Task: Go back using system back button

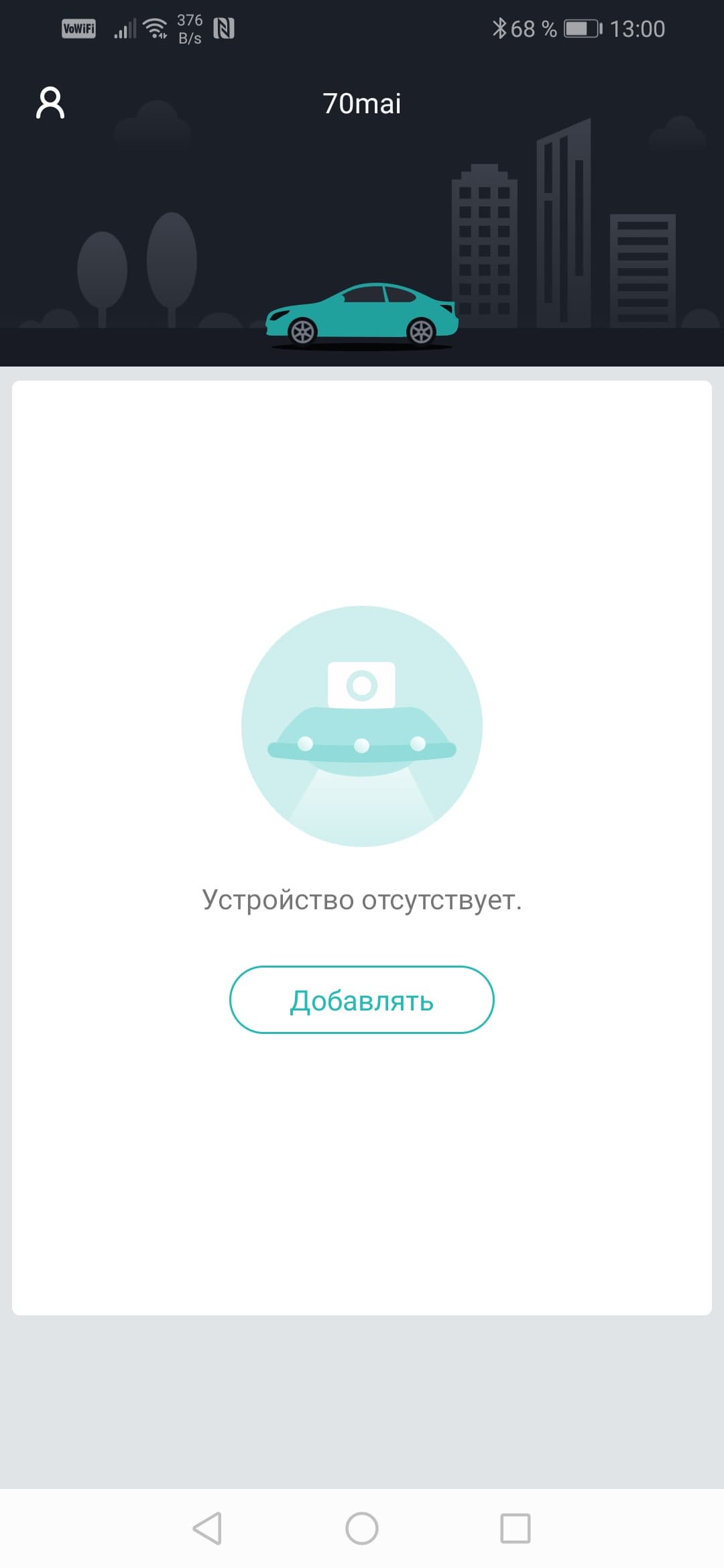Action: pos(207,1528)
